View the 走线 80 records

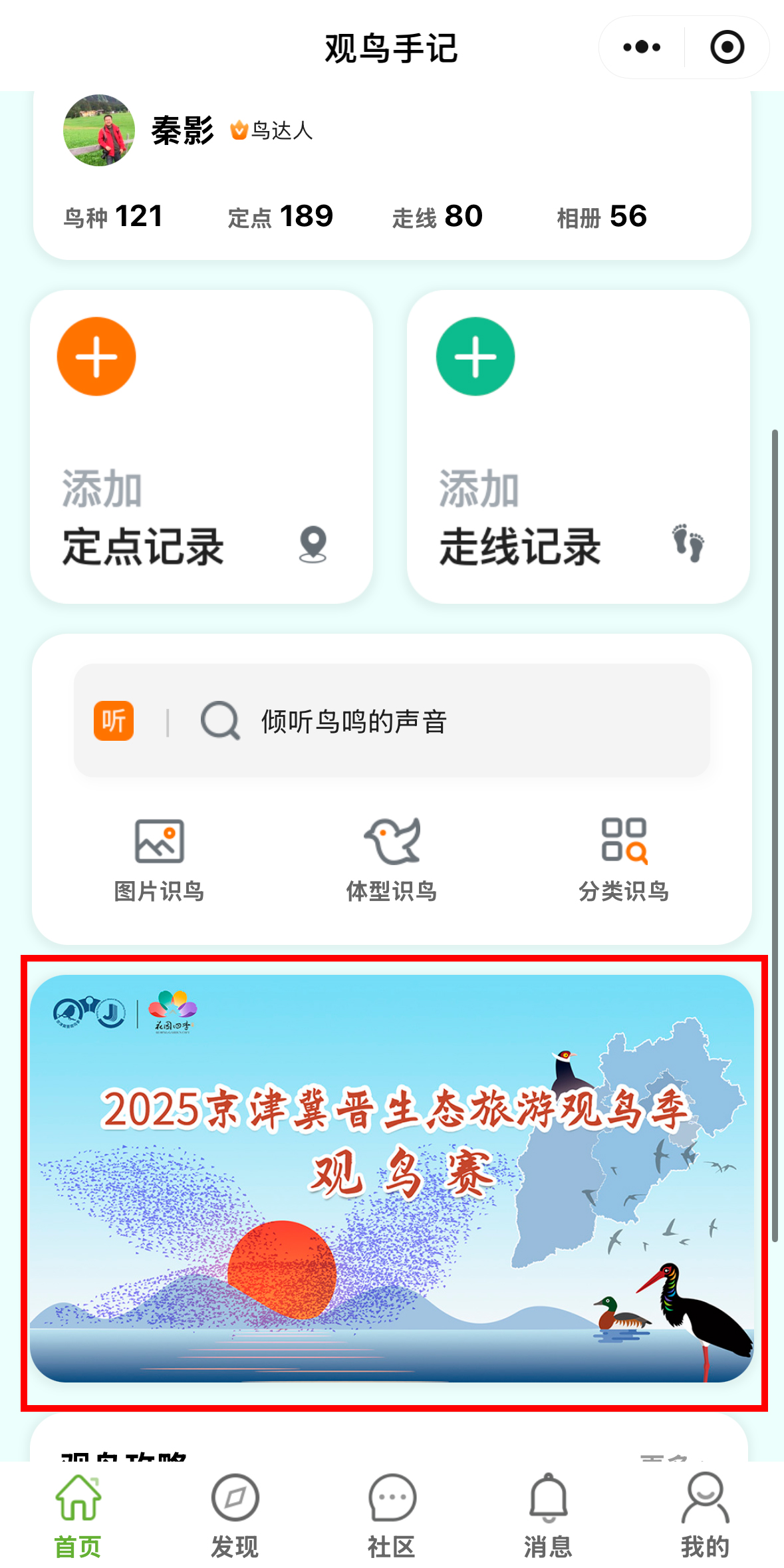pyautogui.click(x=437, y=217)
